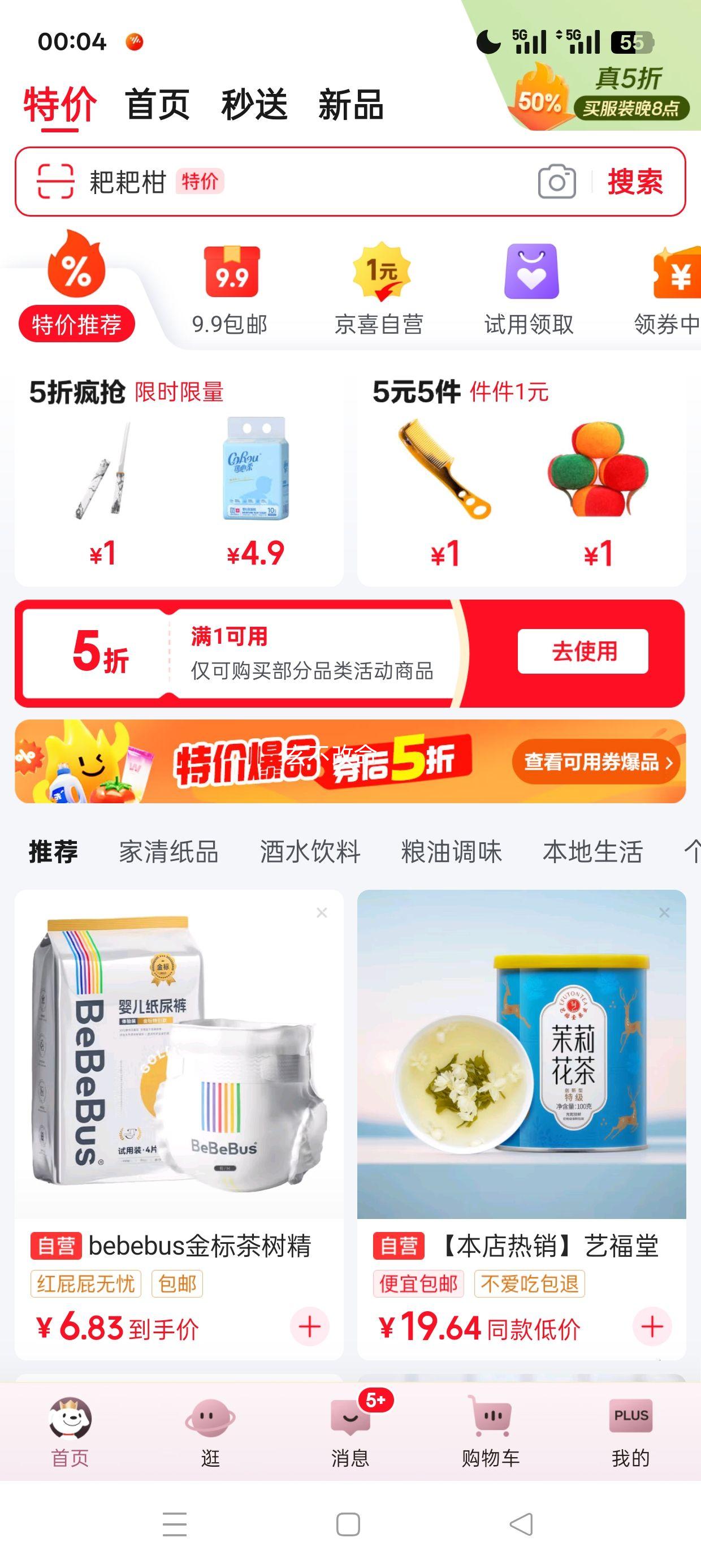Open the 酒水饮料 category tab
701x1568 pixels.
click(x=311, y=851)
